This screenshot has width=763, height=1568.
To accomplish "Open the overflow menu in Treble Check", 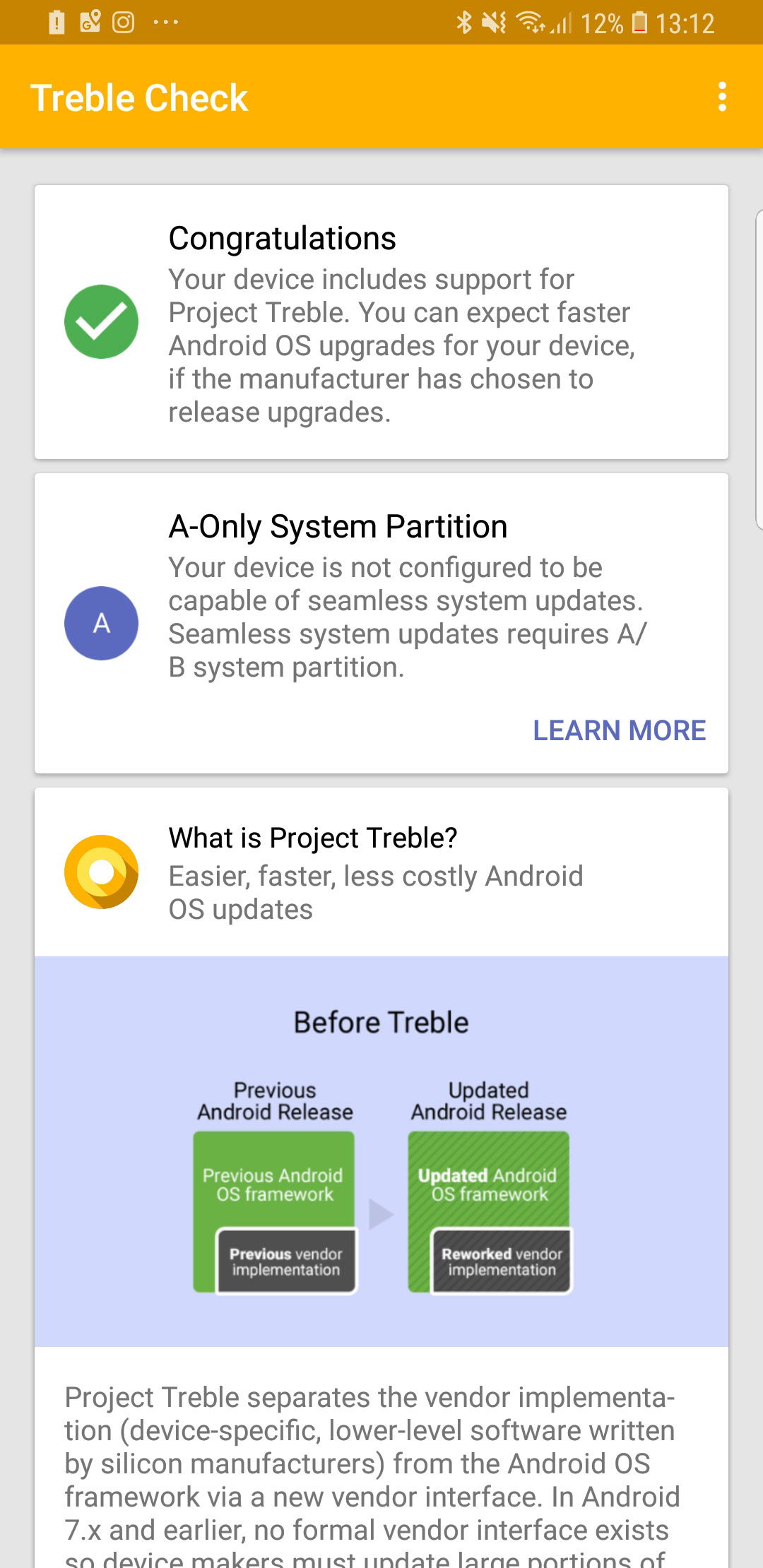I will [x=721, y=97].
